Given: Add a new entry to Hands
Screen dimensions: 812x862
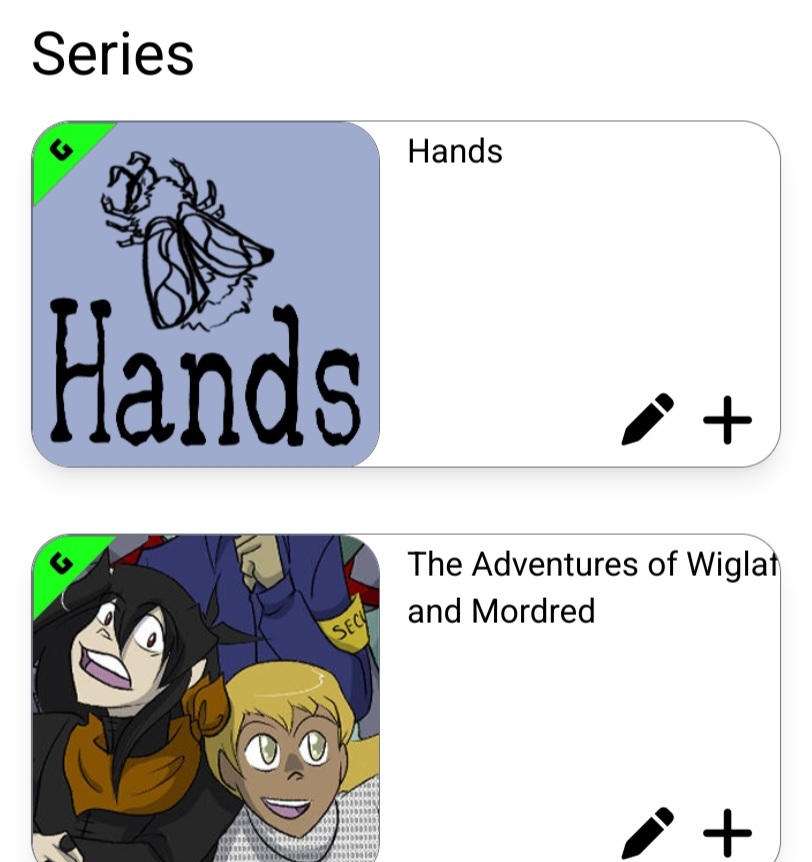Looking at the screenshot, I should point(727,420).
